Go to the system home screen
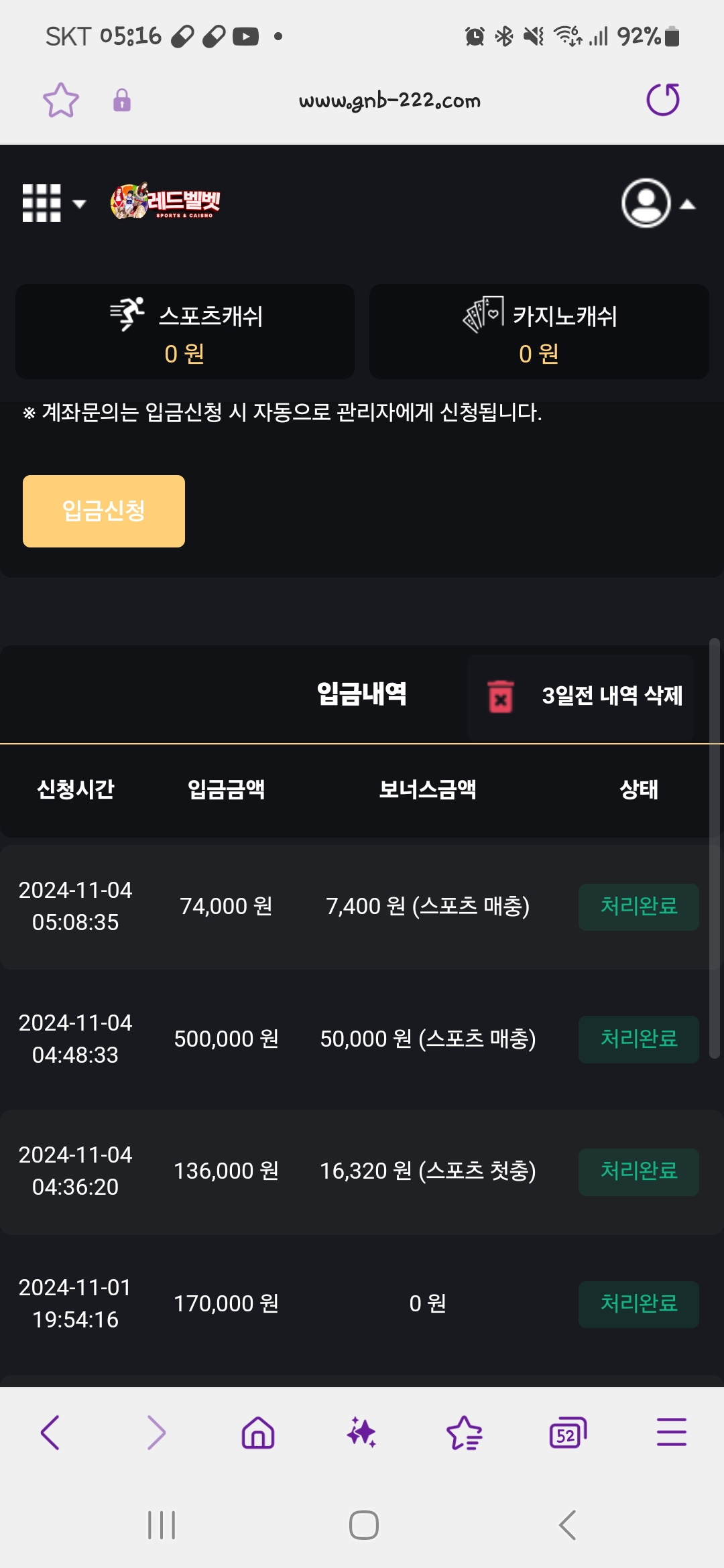Viewport: 724px width, 1568px height. point(364,1525)
